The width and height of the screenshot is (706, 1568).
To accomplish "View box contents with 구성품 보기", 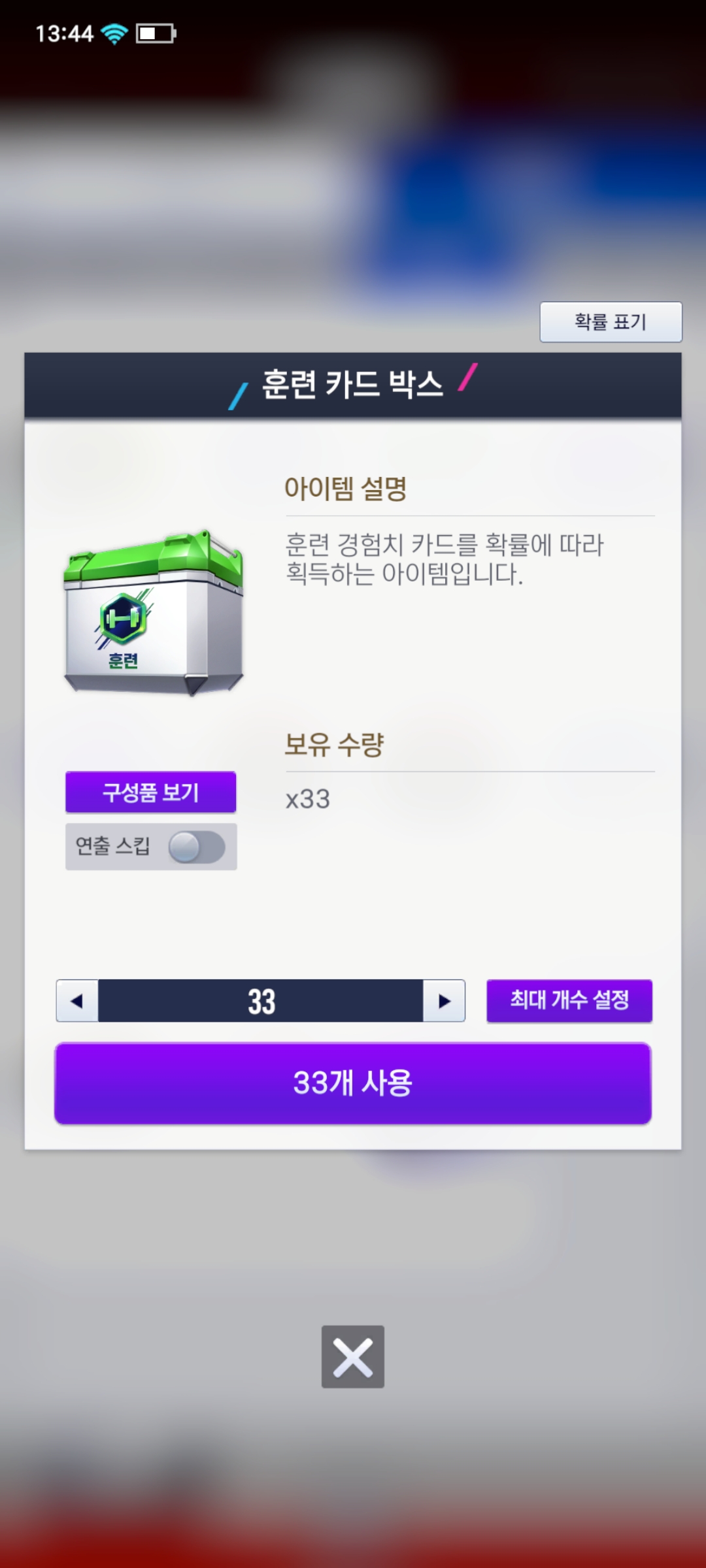I will [150, 792].
